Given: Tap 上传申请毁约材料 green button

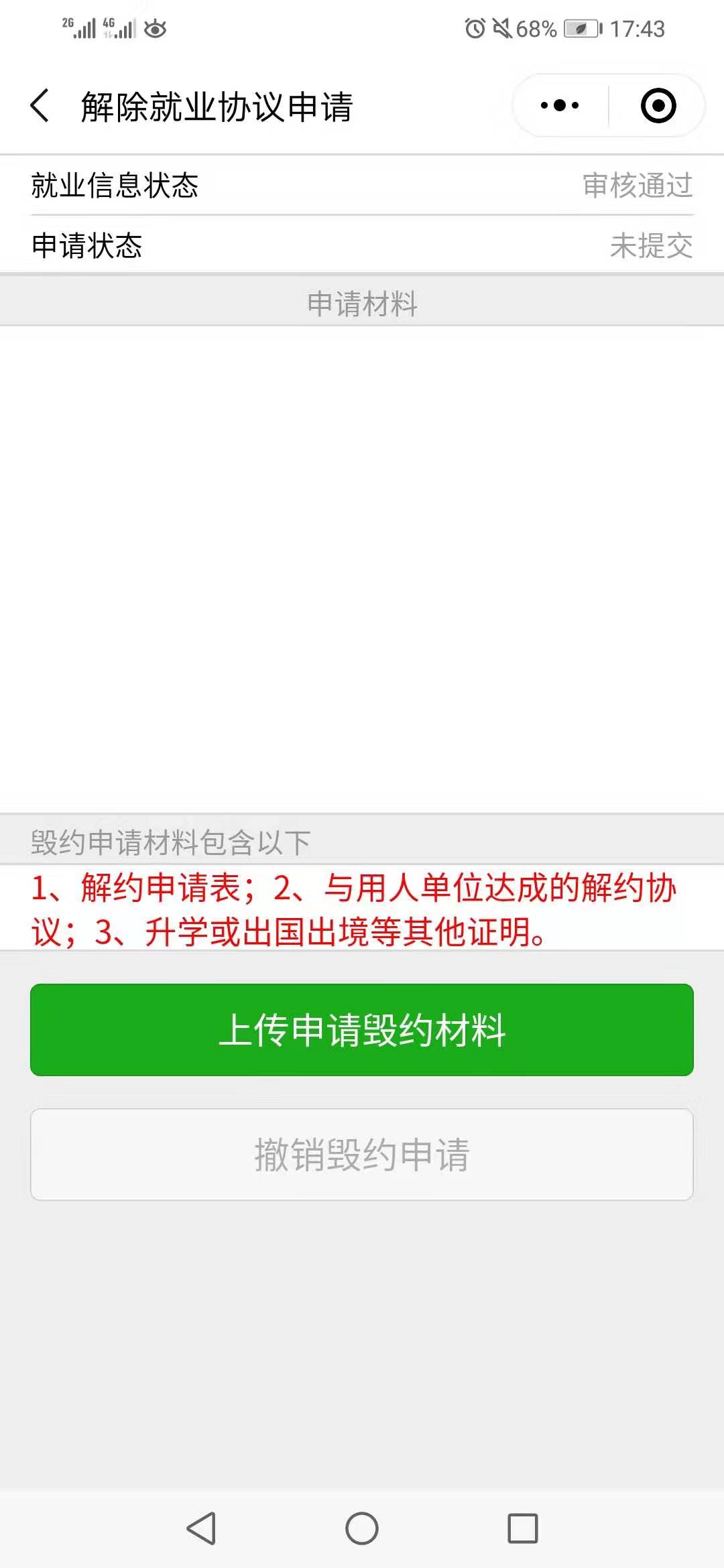Looking at the screenshot, I should click(x=362, y=1030).
